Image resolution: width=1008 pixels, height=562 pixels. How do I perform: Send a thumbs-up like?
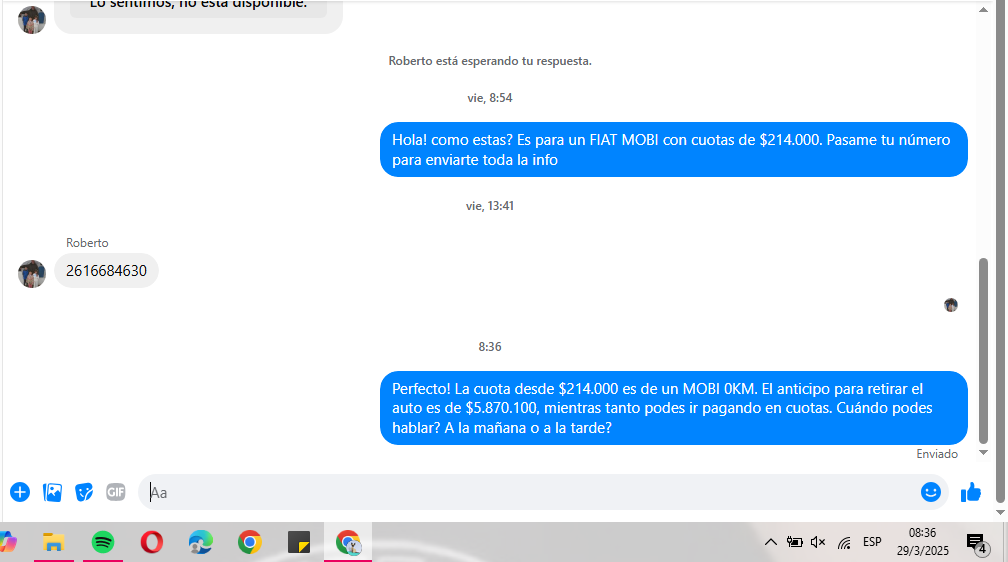[970, 492]
